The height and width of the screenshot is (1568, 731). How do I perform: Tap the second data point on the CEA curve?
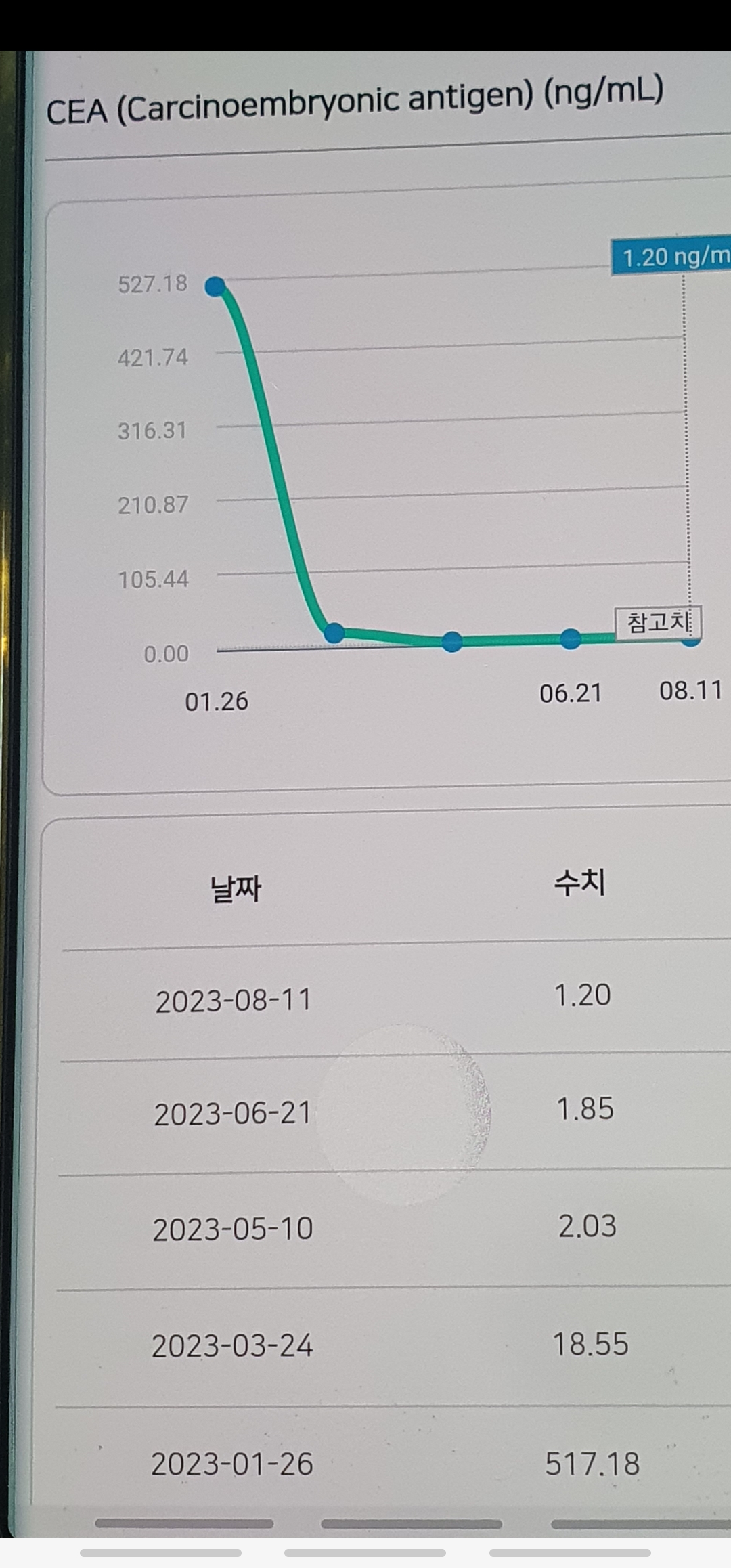point(334,633)
